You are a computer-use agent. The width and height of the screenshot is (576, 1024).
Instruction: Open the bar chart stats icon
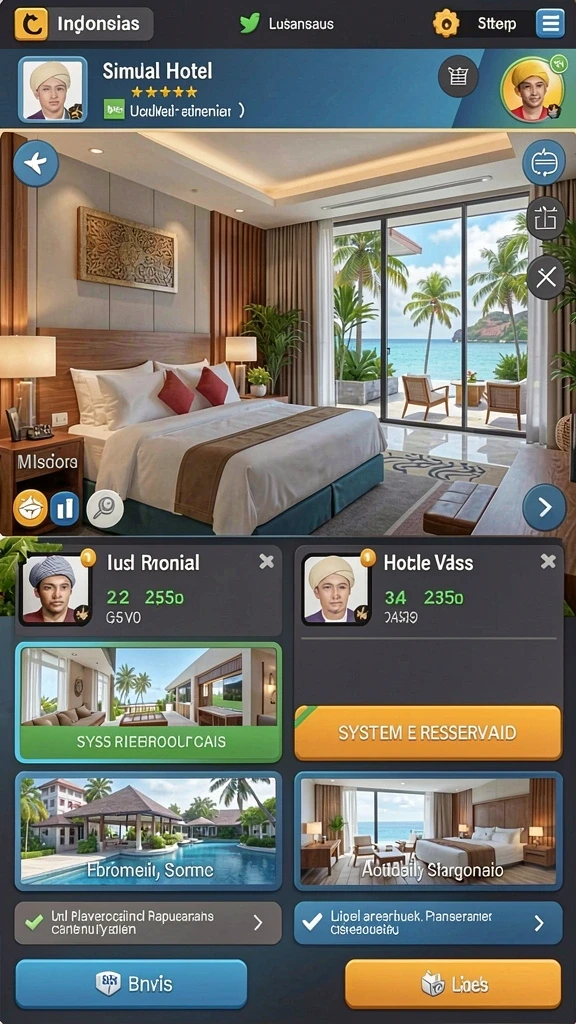pyautogui.click(x=64, y=509)
